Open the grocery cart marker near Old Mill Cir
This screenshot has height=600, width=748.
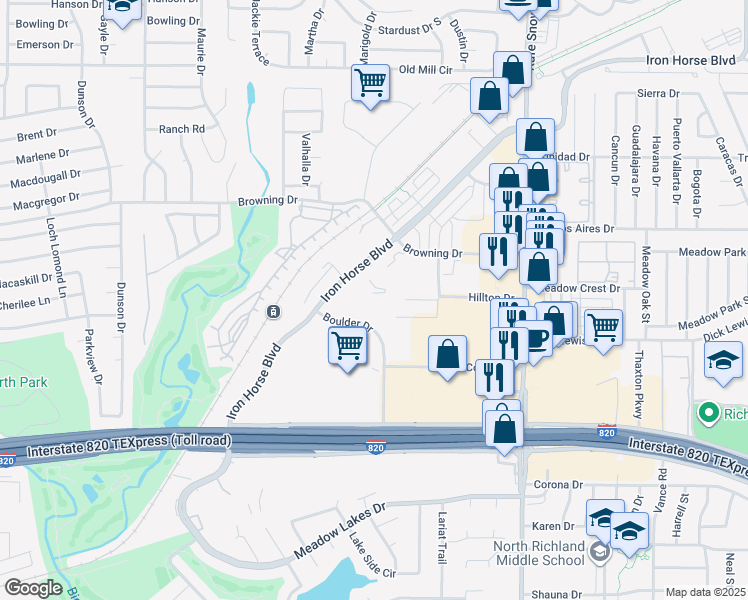tap(371, 85)
